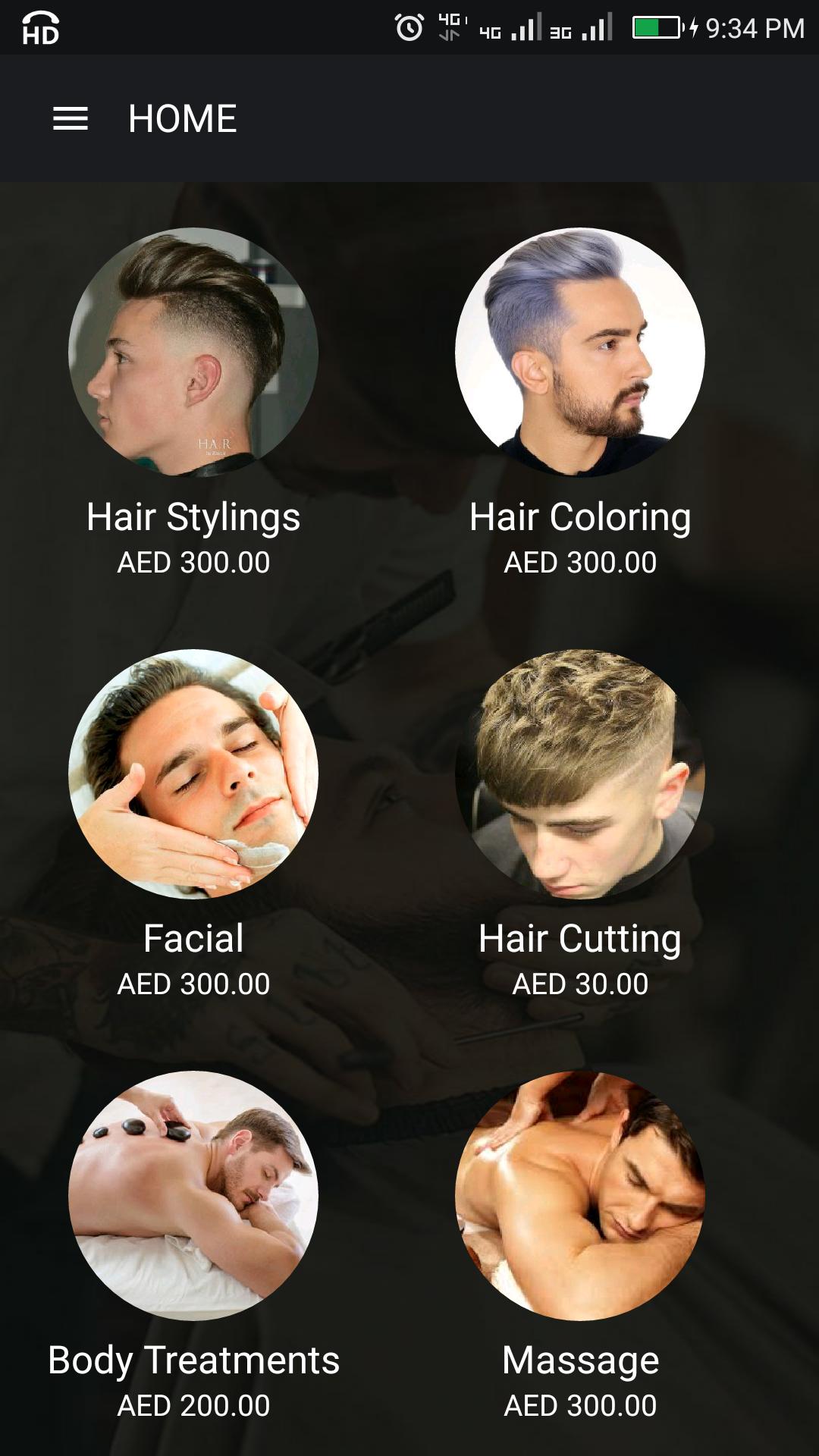This screenshot has width=819, height=1456.
Task: View the Body Treatments service
Action: 193,1196
